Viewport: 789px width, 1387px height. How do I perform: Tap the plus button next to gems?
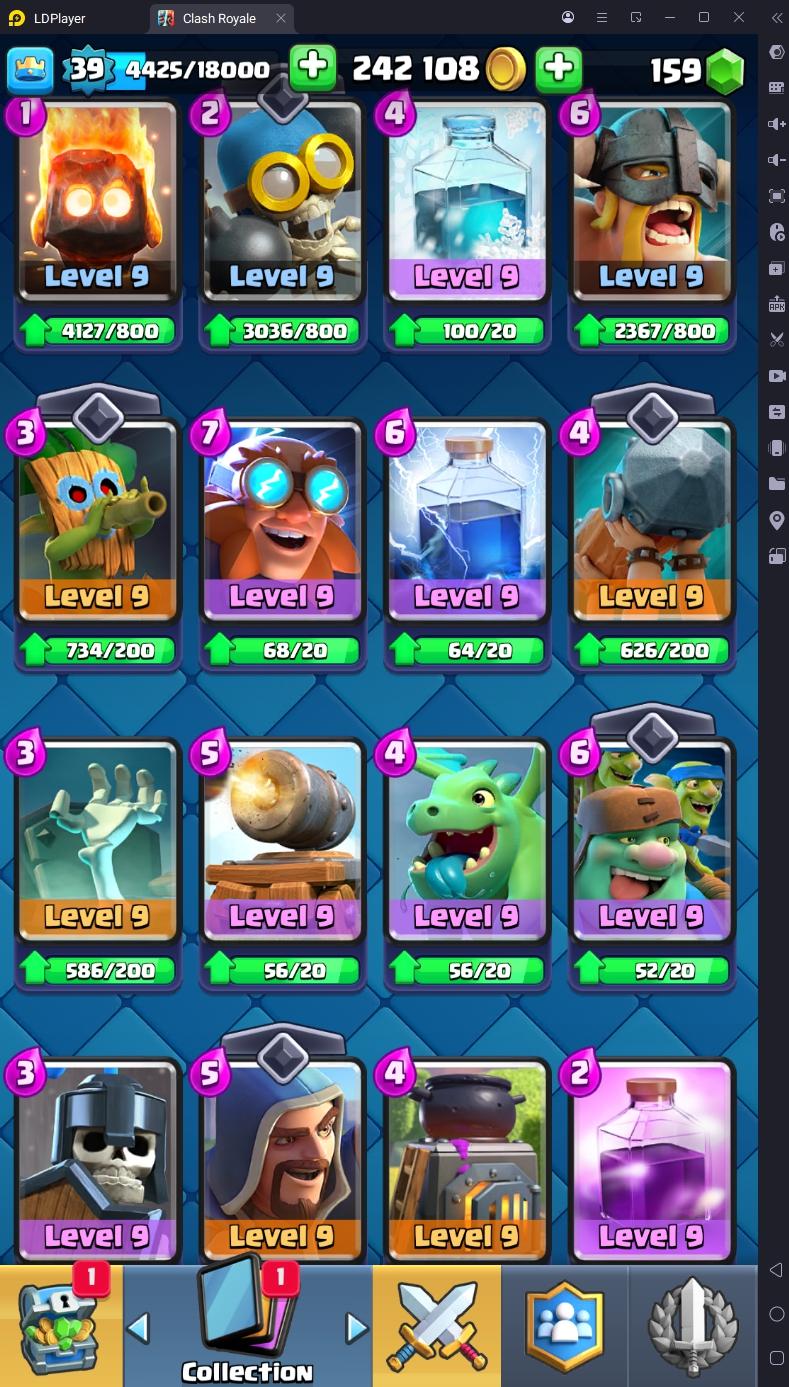point(558,68)
